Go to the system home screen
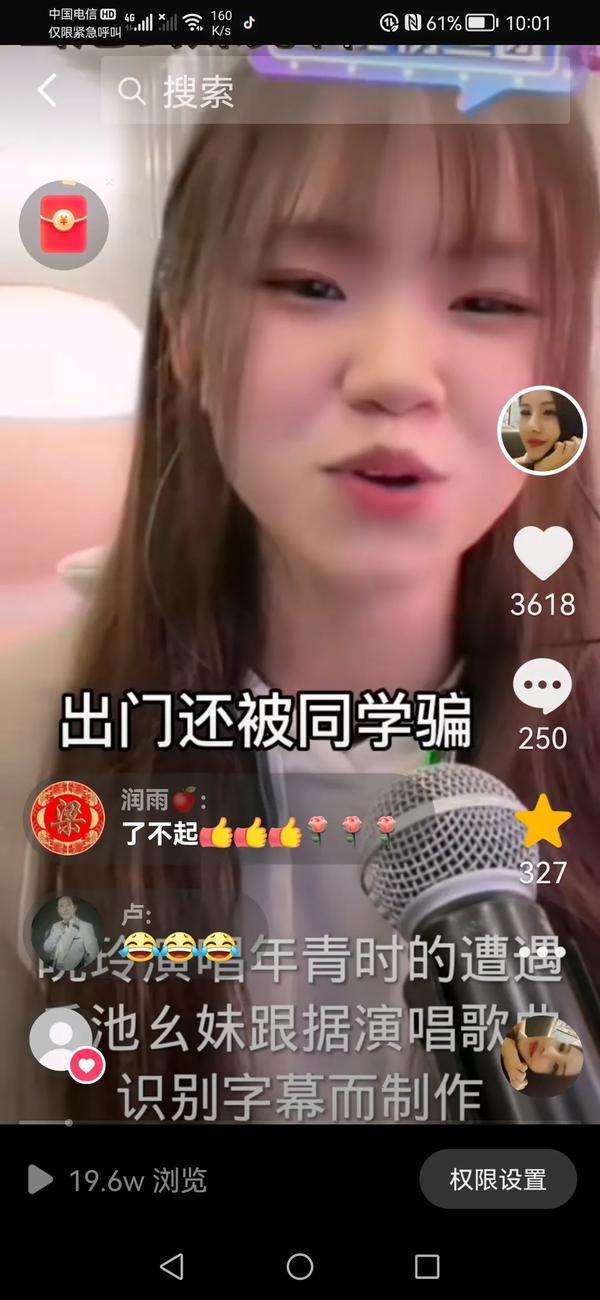Image resolution: width=600 pixels, height=1300 pixels. (x=300, y=1266)
